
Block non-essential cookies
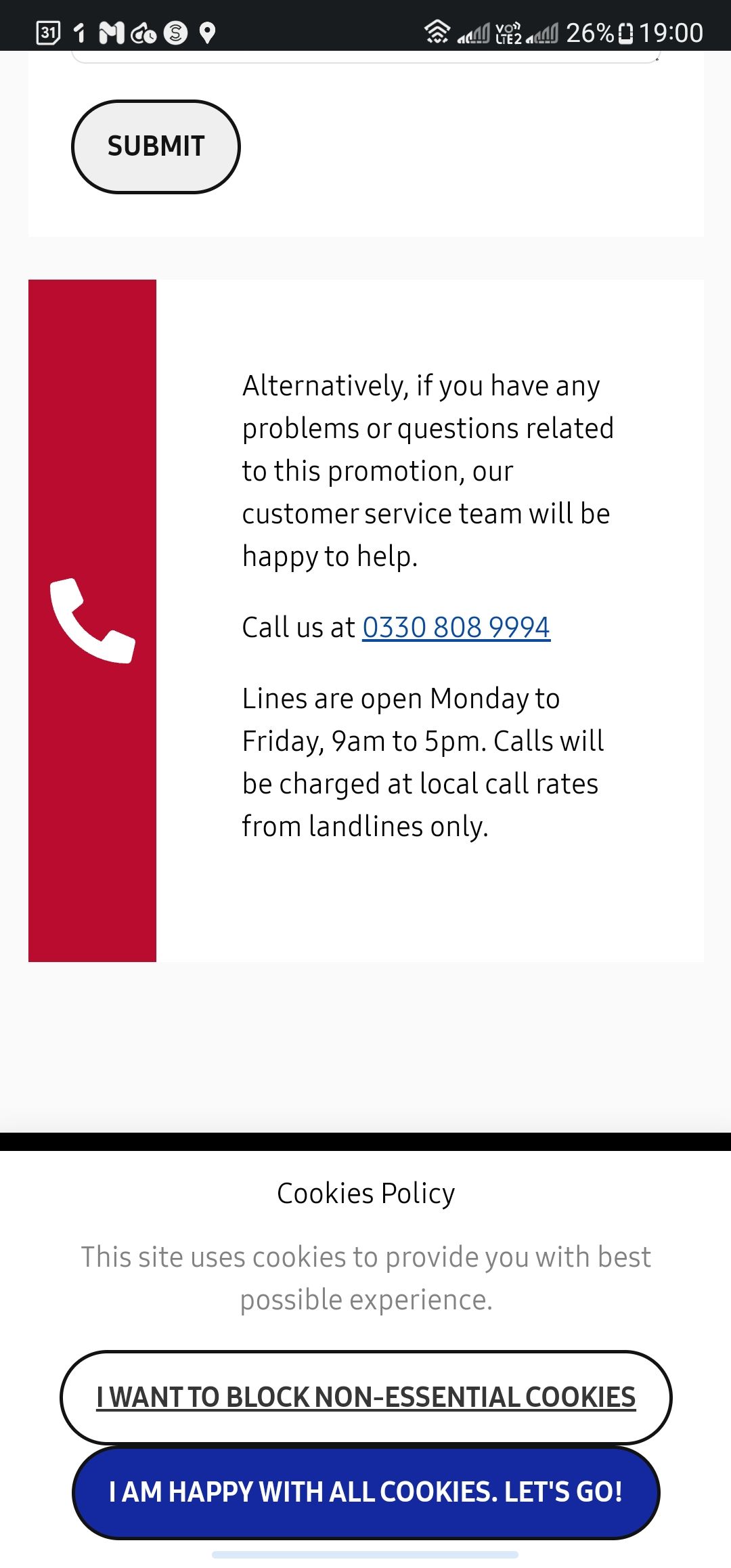tap(365, 1397)
